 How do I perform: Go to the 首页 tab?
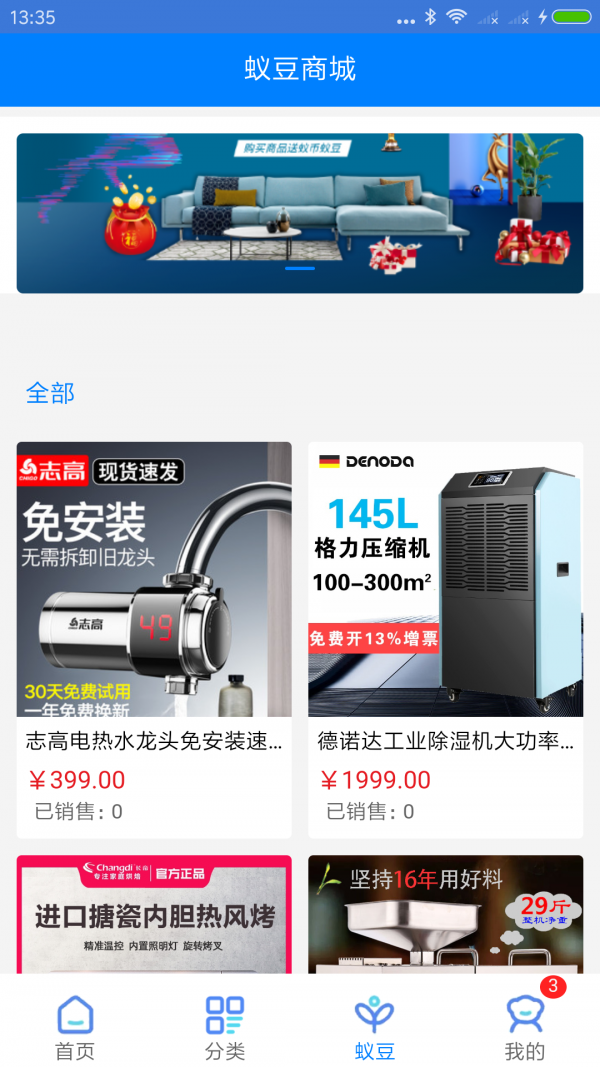point(75,1027)
